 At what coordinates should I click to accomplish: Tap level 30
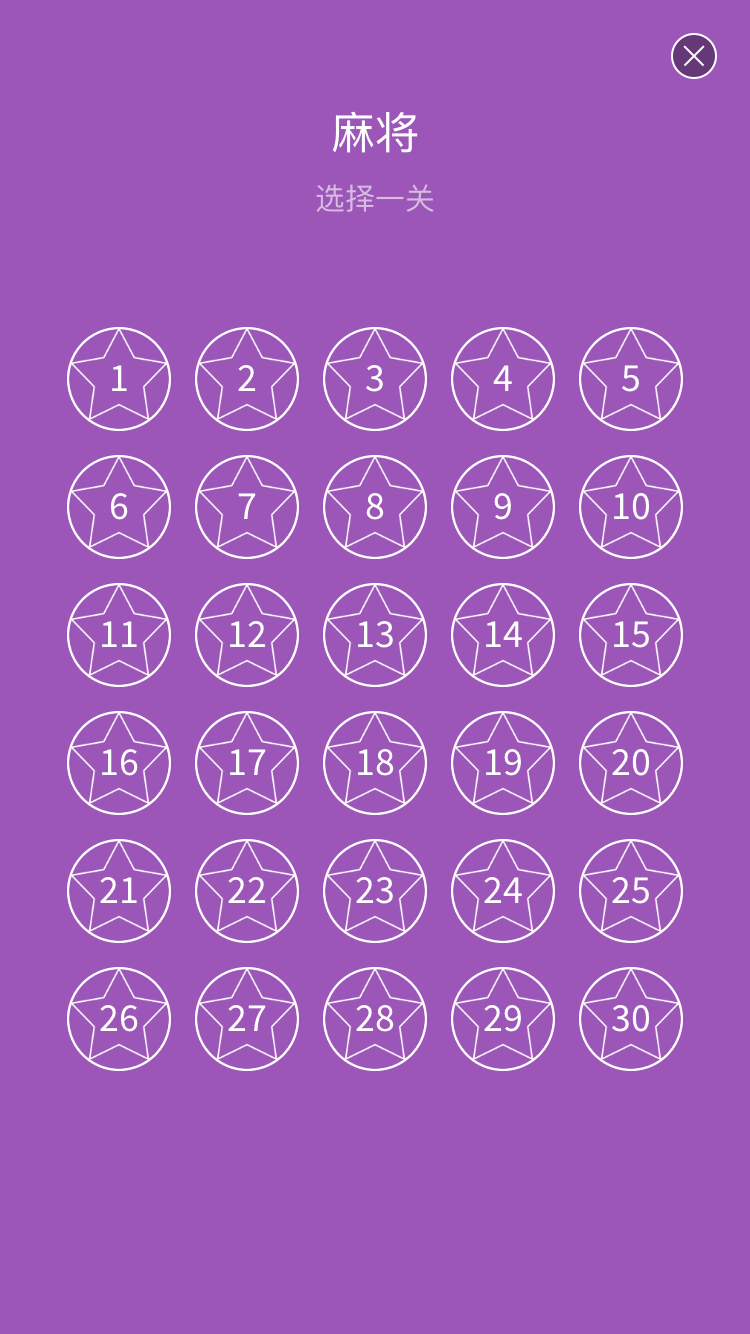[631, 1019]
